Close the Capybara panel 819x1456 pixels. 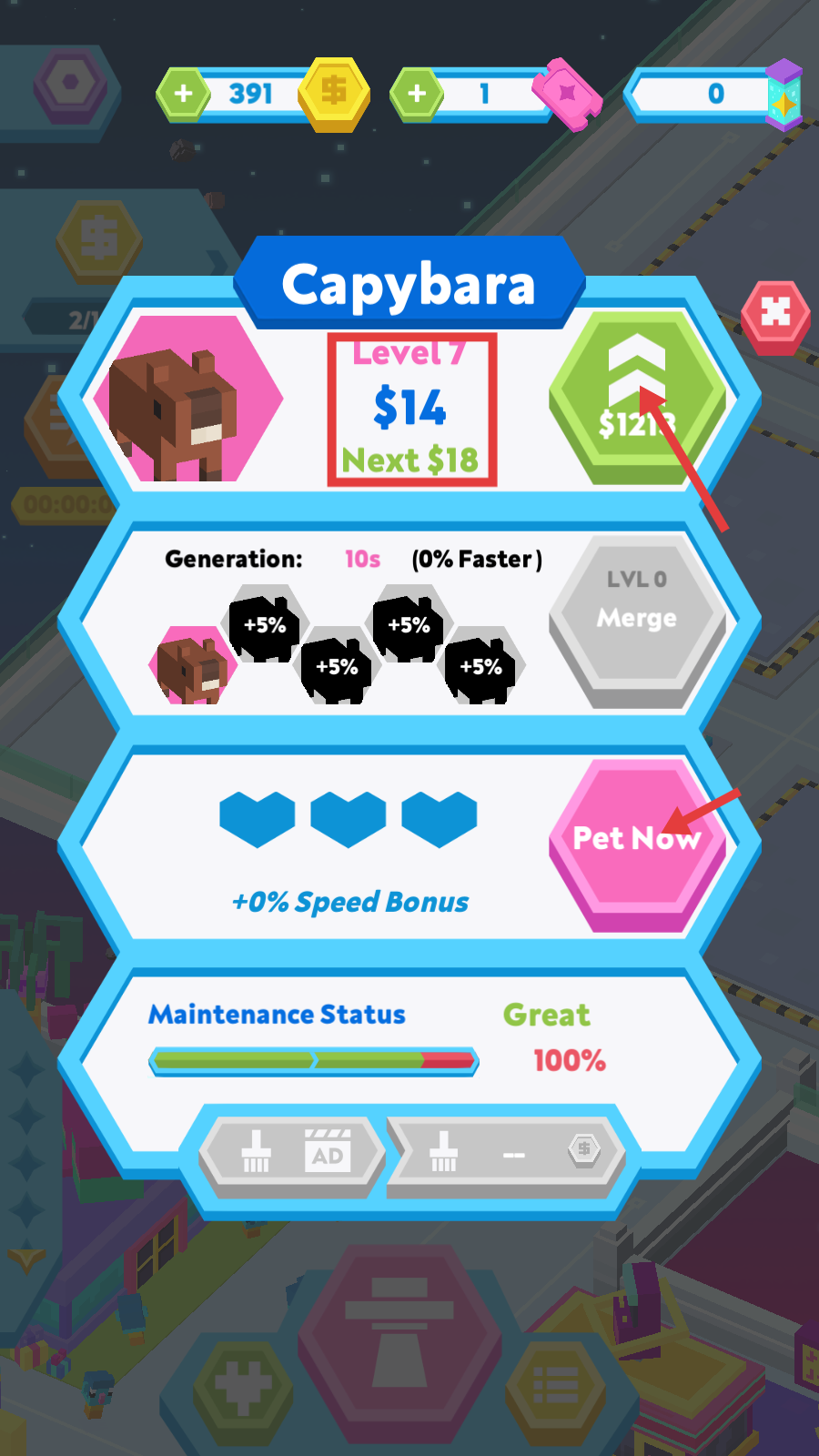click(774, 313)
